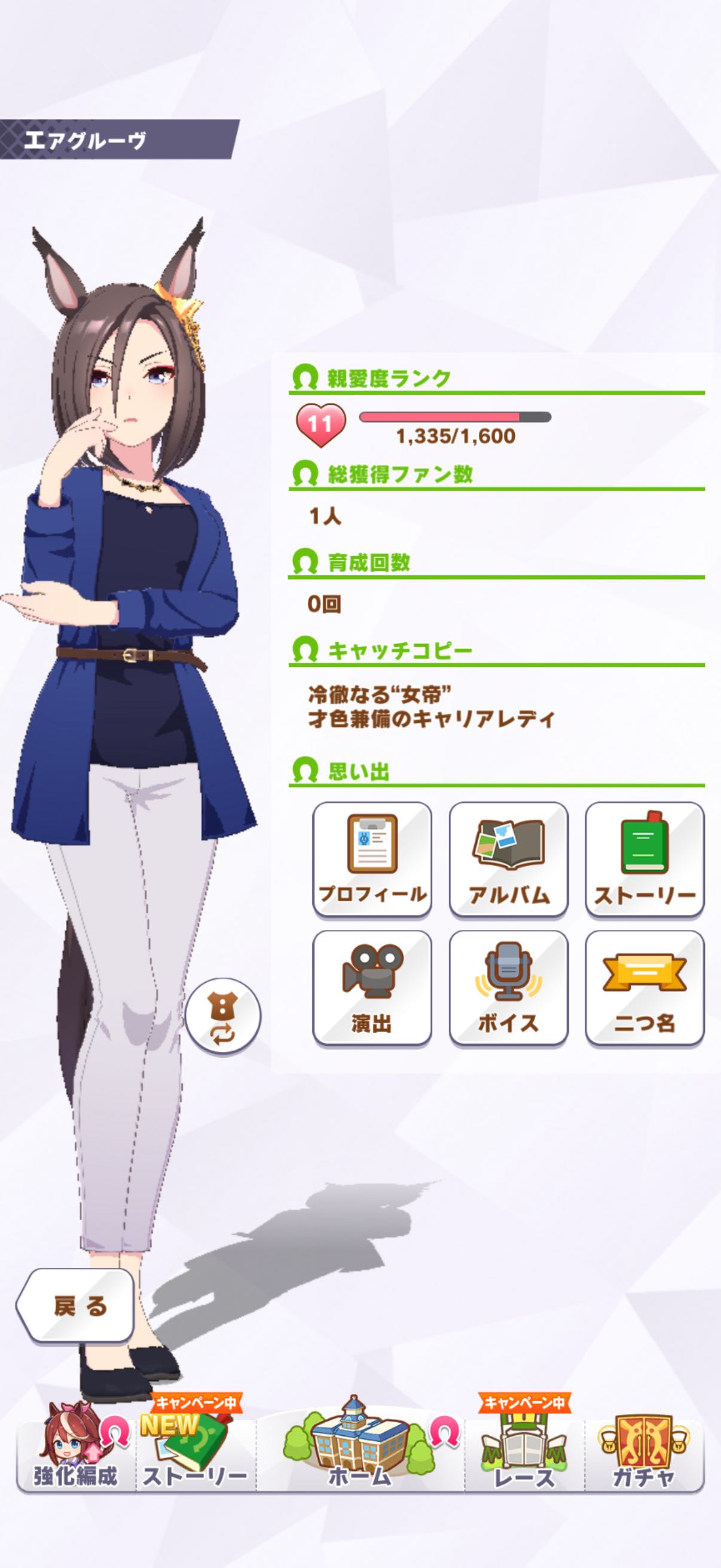Image resolution: width=721 pixels, height=1568 pixels.
Task: Open the 二つ名 title button
Action: (644, 987)
